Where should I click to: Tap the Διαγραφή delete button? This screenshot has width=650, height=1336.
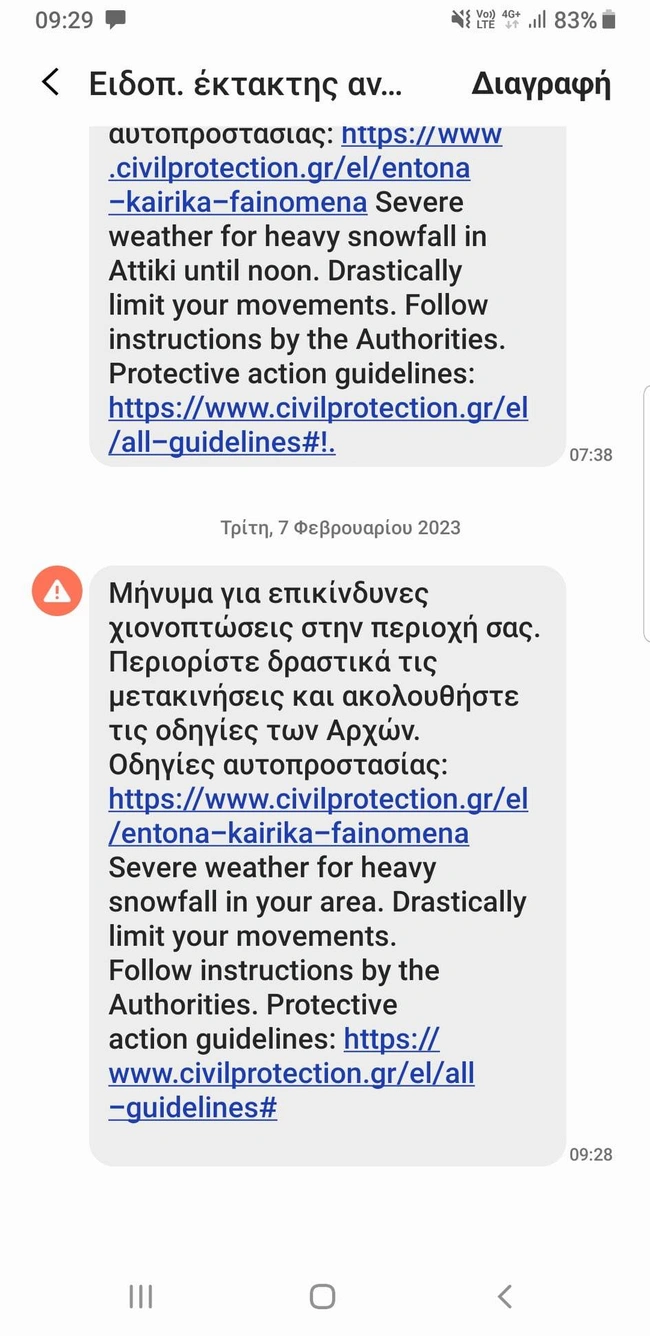point(540,84)
